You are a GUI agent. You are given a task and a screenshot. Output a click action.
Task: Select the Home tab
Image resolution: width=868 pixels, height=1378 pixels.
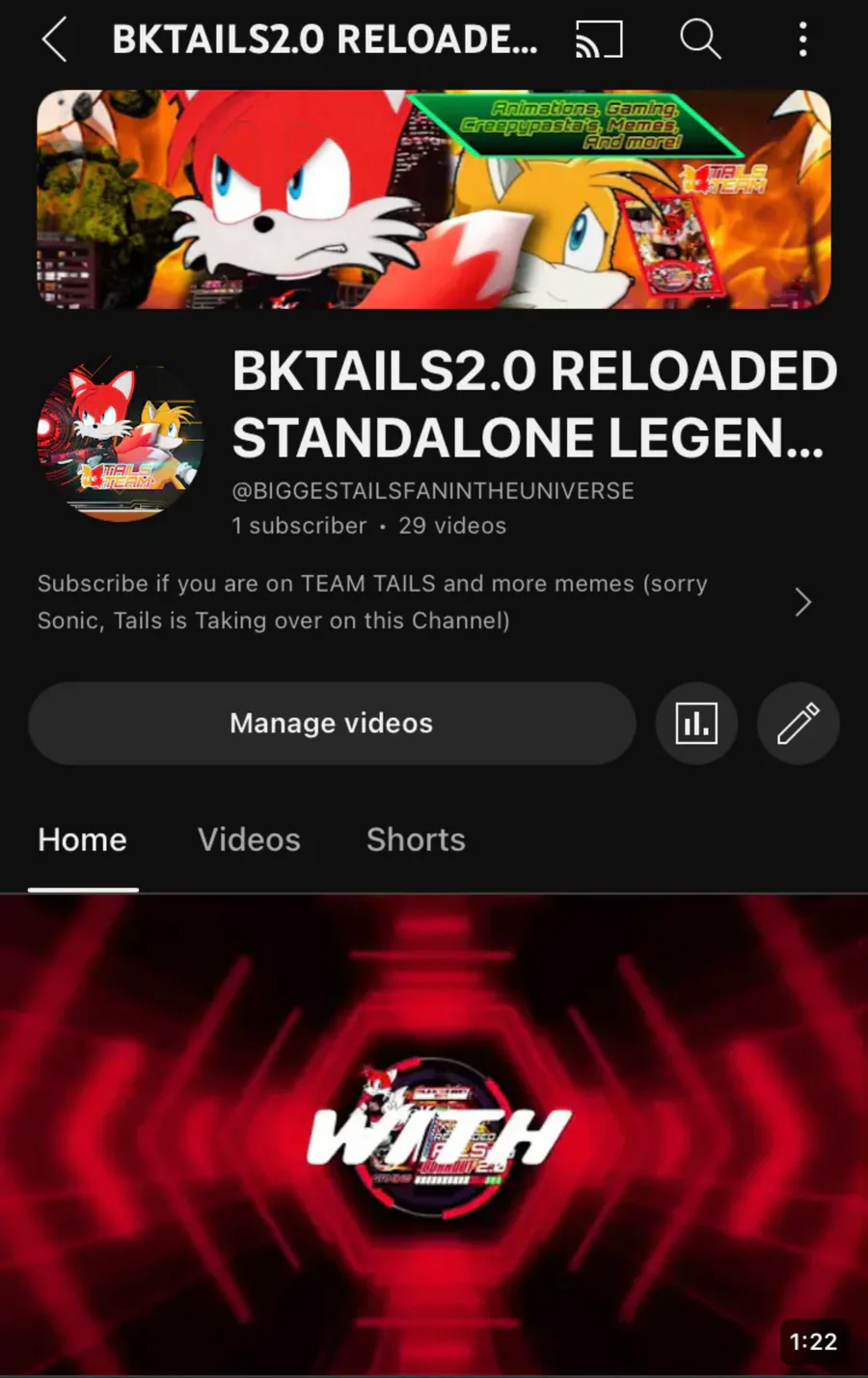(82, 840)
